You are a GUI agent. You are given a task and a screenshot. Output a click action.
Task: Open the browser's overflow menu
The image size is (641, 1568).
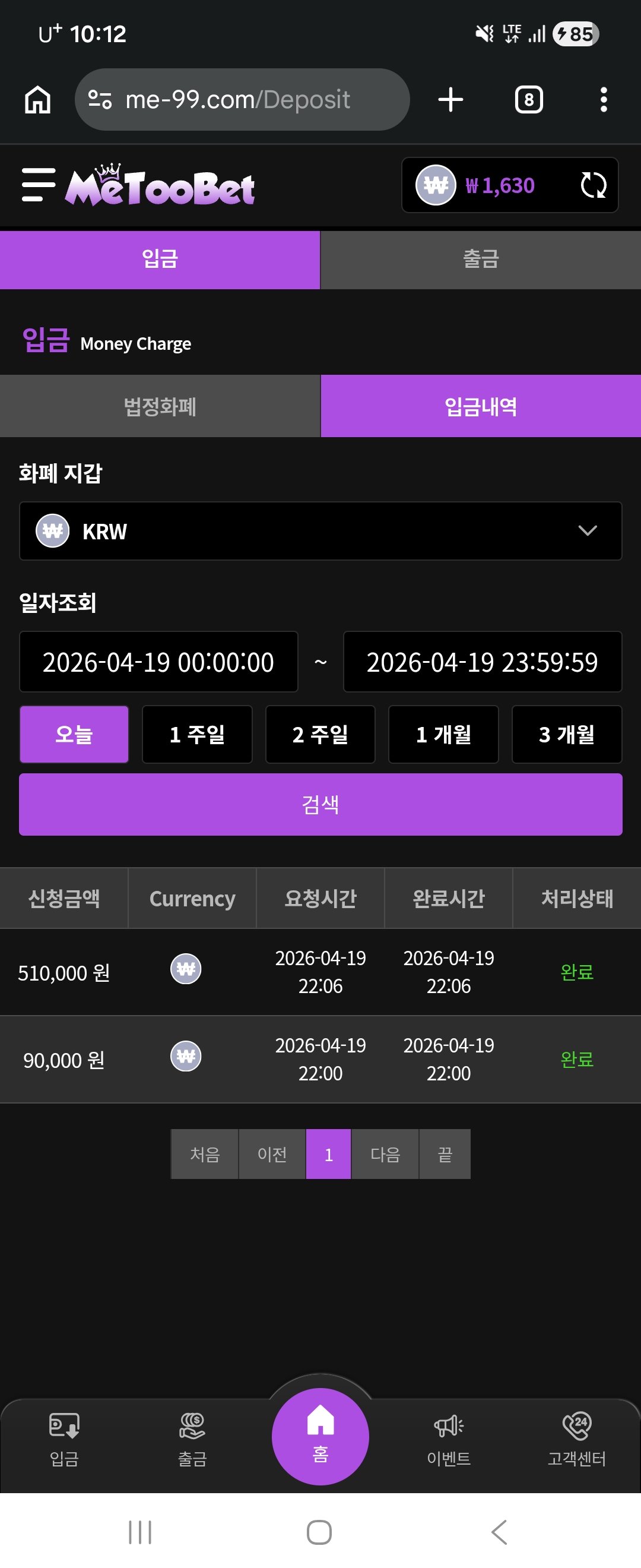[x=603, y=99]
